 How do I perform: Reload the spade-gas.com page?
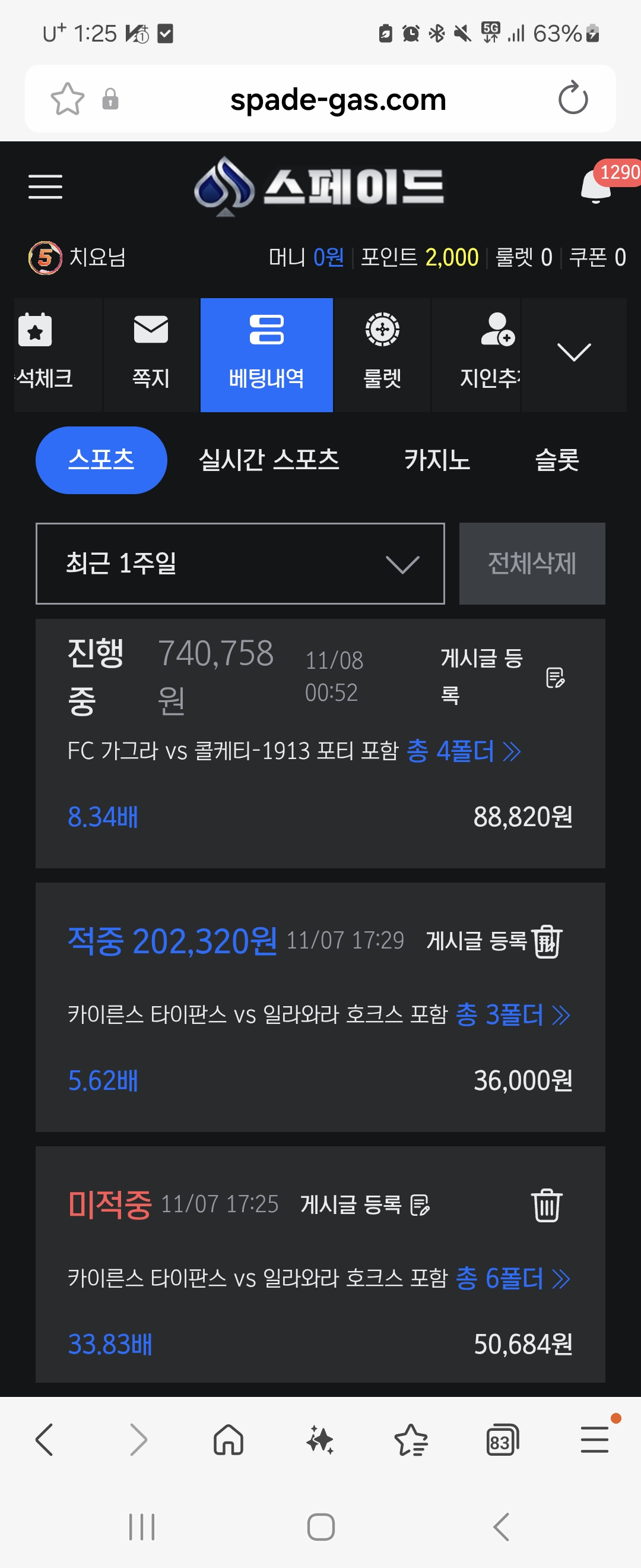pos(573,99)
